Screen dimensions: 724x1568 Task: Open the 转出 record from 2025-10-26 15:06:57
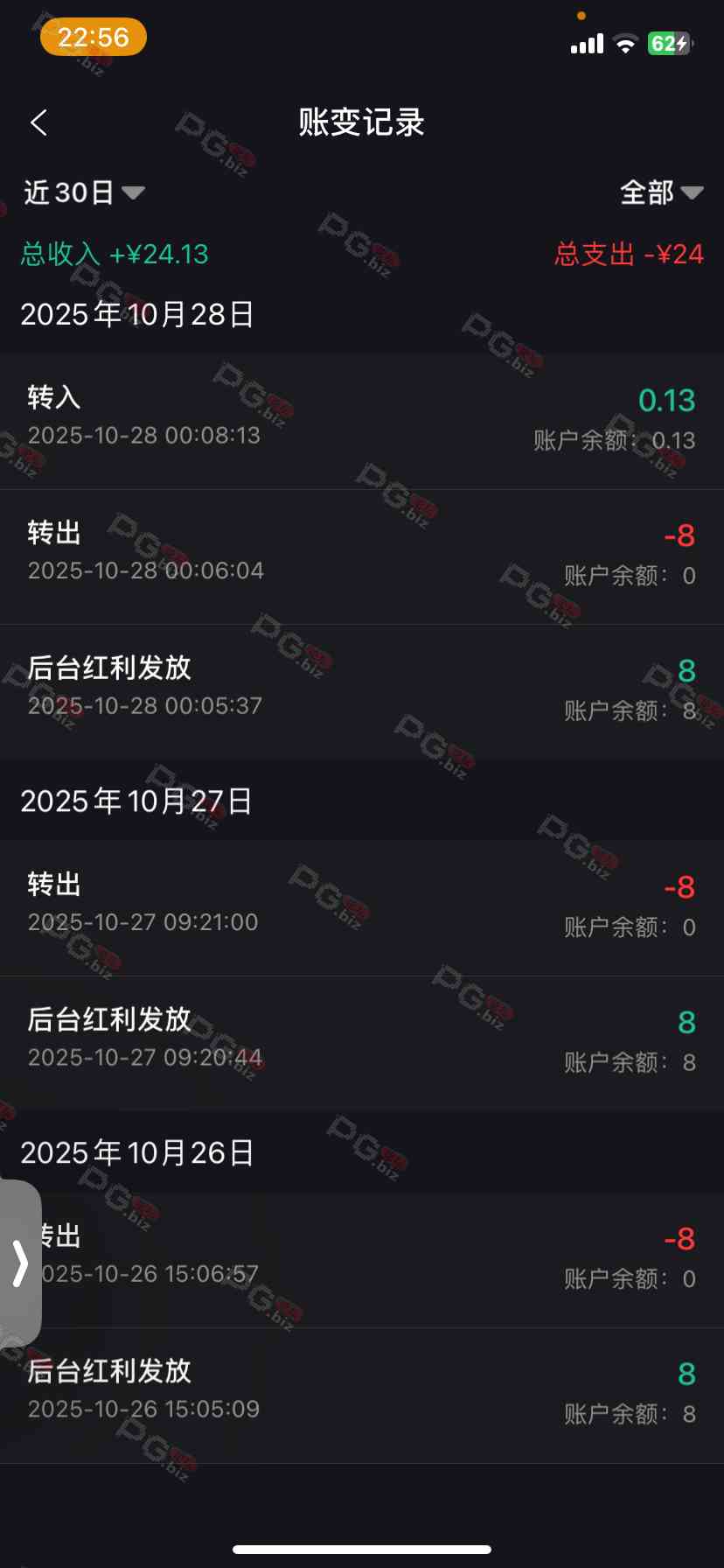click(362, 1259)
